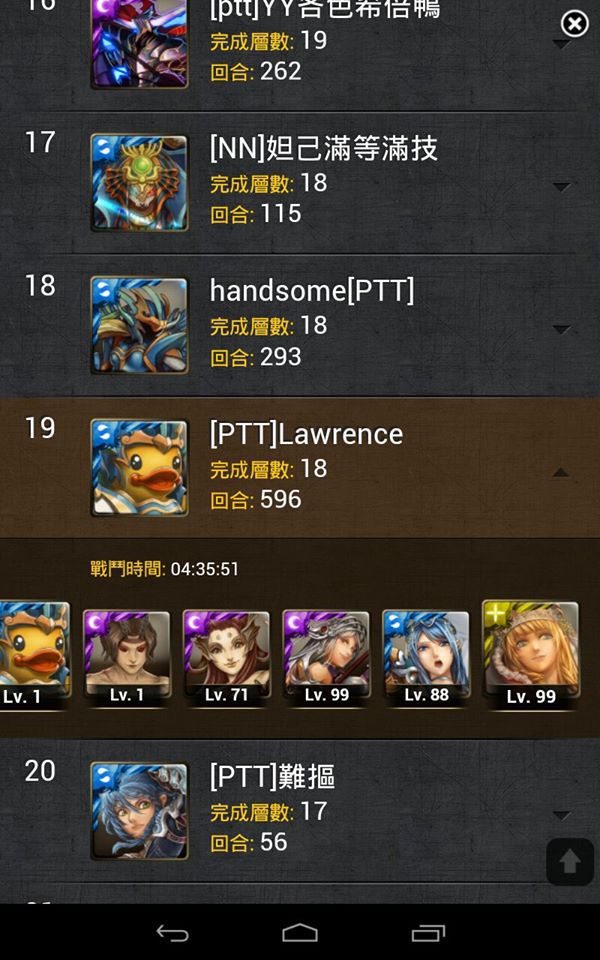600x960 pixels.
Task: Collapse the [PTT]Lawrence team details
Action: [561, 472]
